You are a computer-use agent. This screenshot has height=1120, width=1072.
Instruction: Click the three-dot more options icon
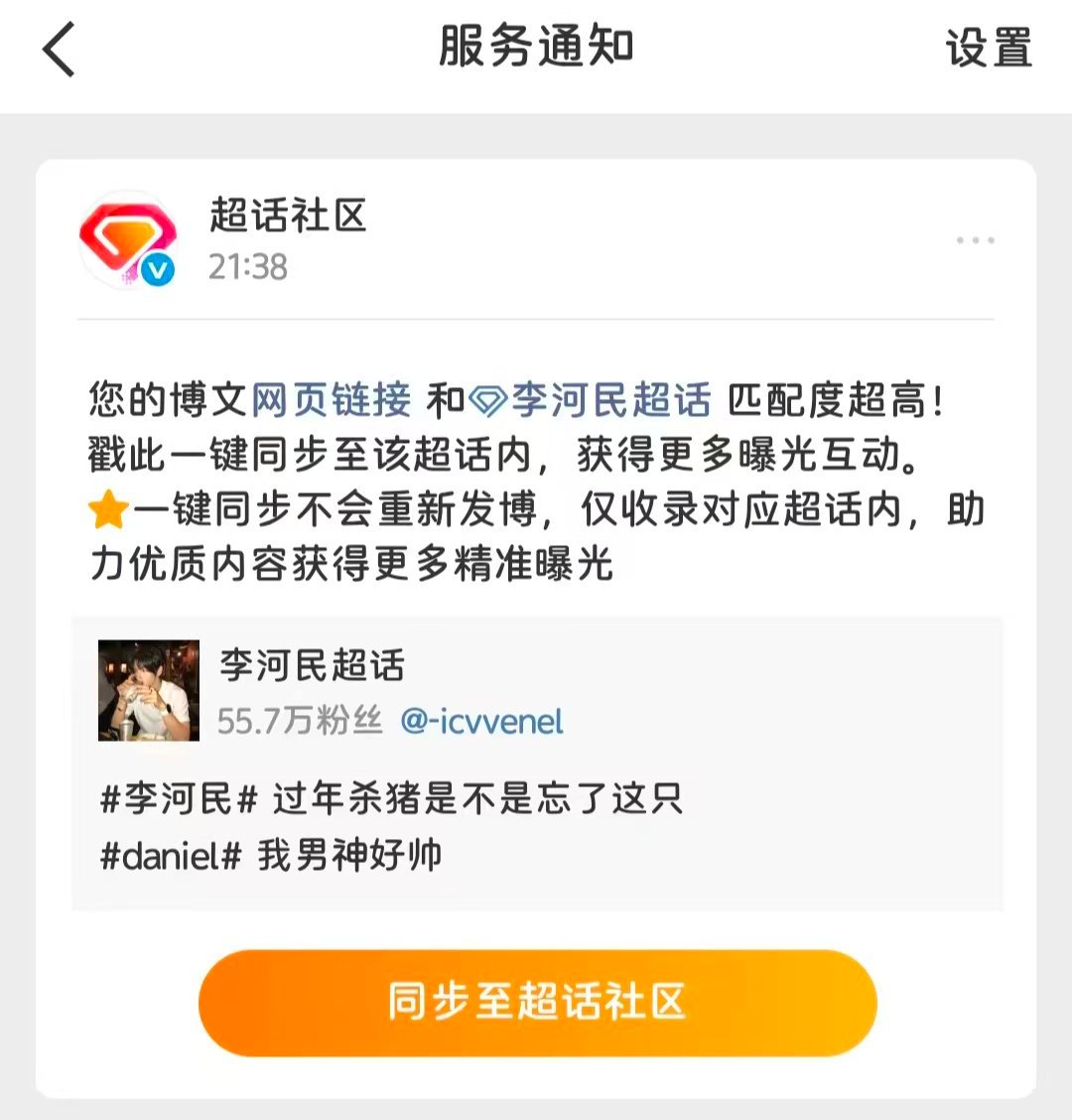tap(977, 238)
